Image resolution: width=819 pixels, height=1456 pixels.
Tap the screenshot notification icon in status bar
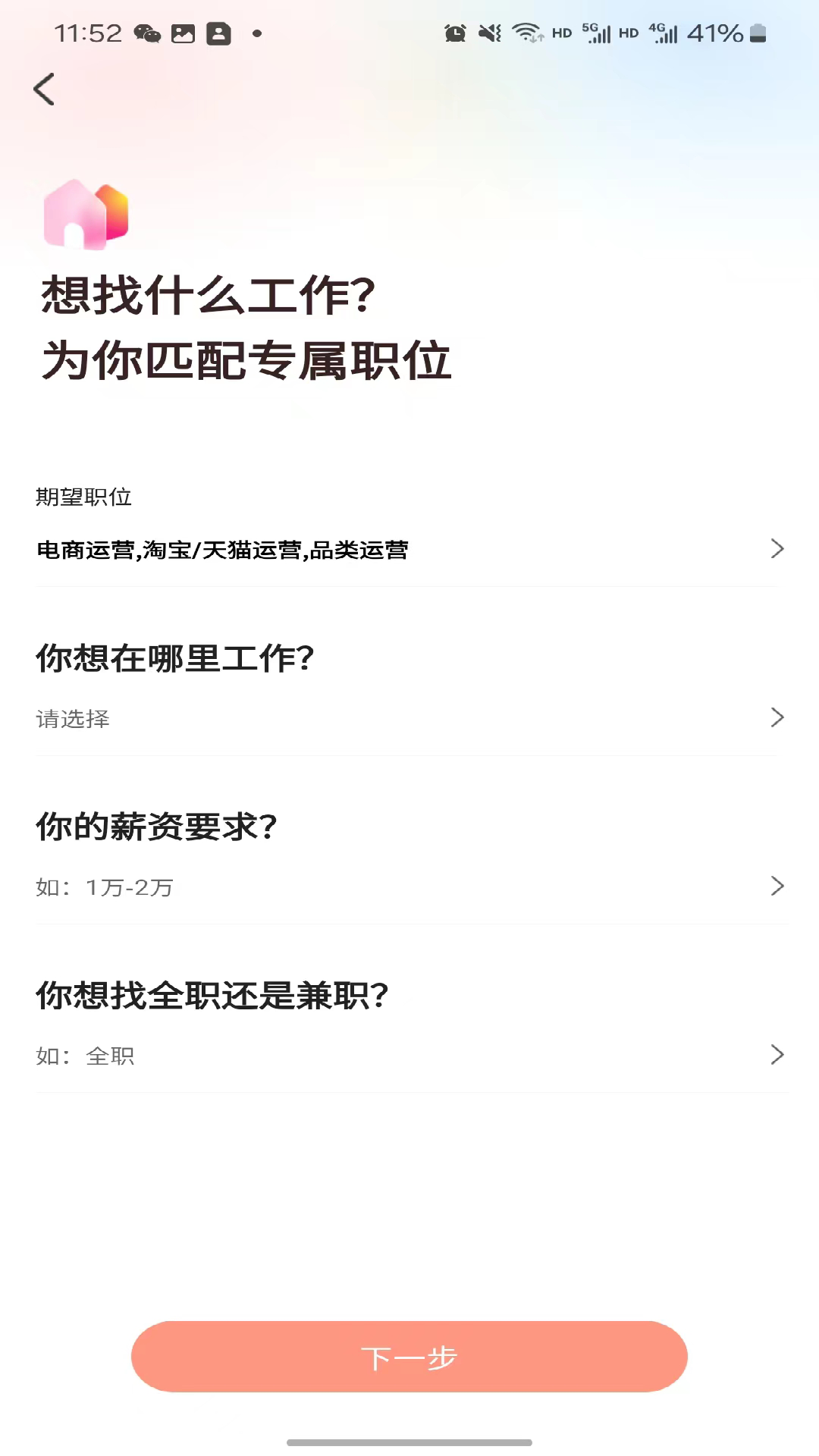pos(182,33)
